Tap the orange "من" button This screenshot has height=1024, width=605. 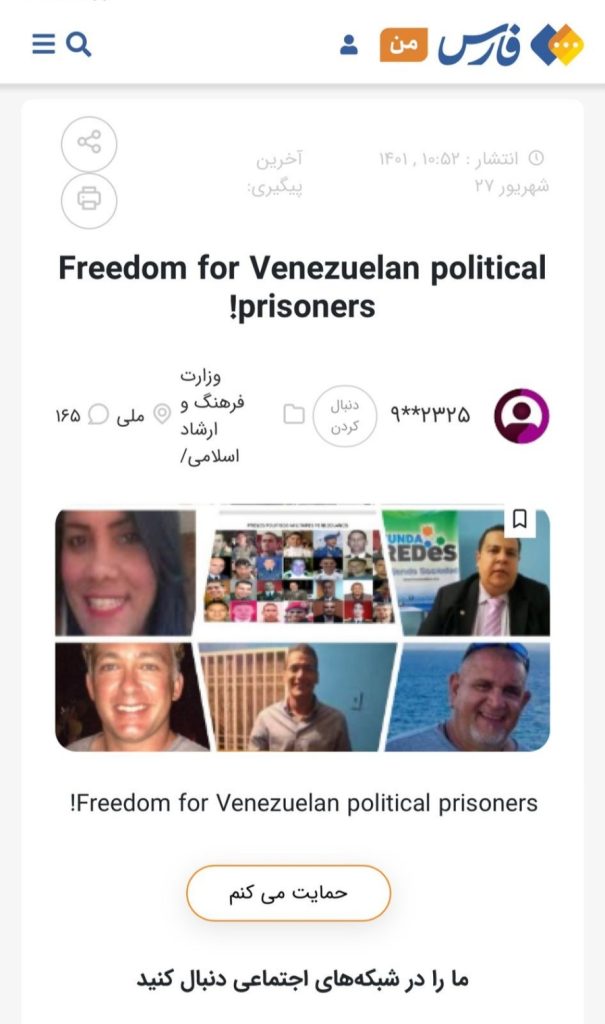point(403,45)
